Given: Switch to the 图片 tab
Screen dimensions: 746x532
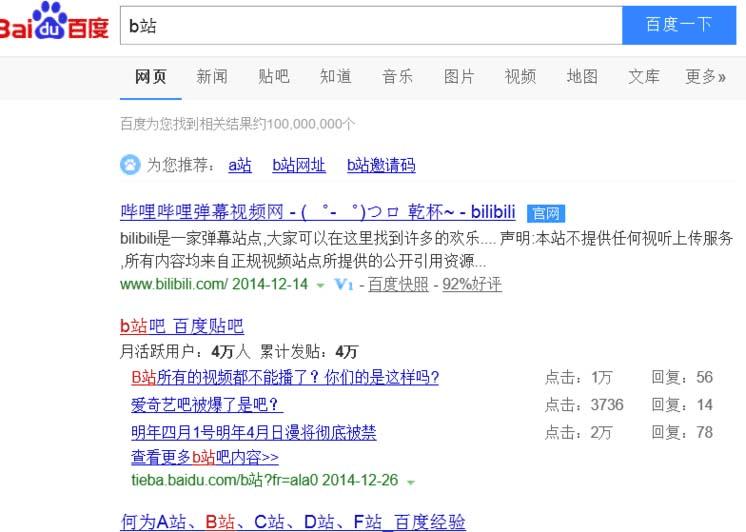Looking at the screenshot, I should click(x=459, y=77).
